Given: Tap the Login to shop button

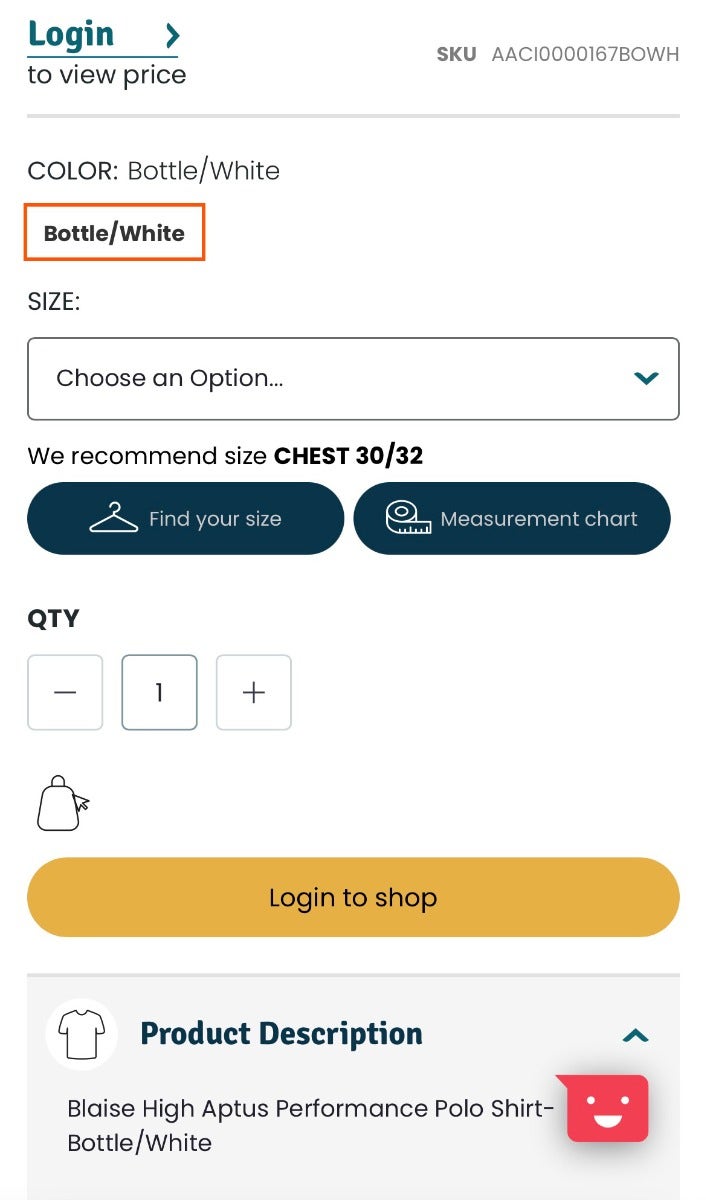Looking at the screenshot, I should (x=353, y=897).
